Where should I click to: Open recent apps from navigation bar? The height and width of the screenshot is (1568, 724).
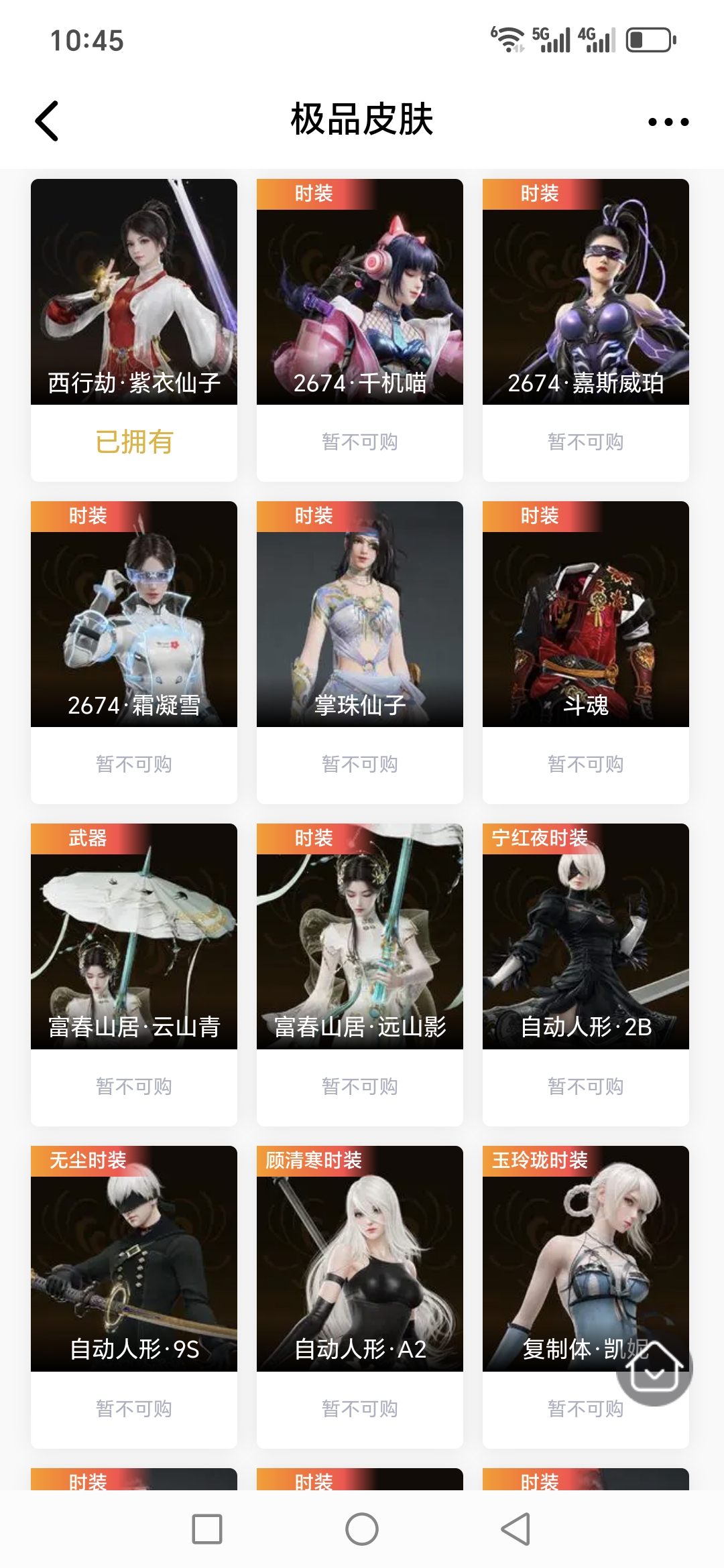click(x=207, y=1529)
